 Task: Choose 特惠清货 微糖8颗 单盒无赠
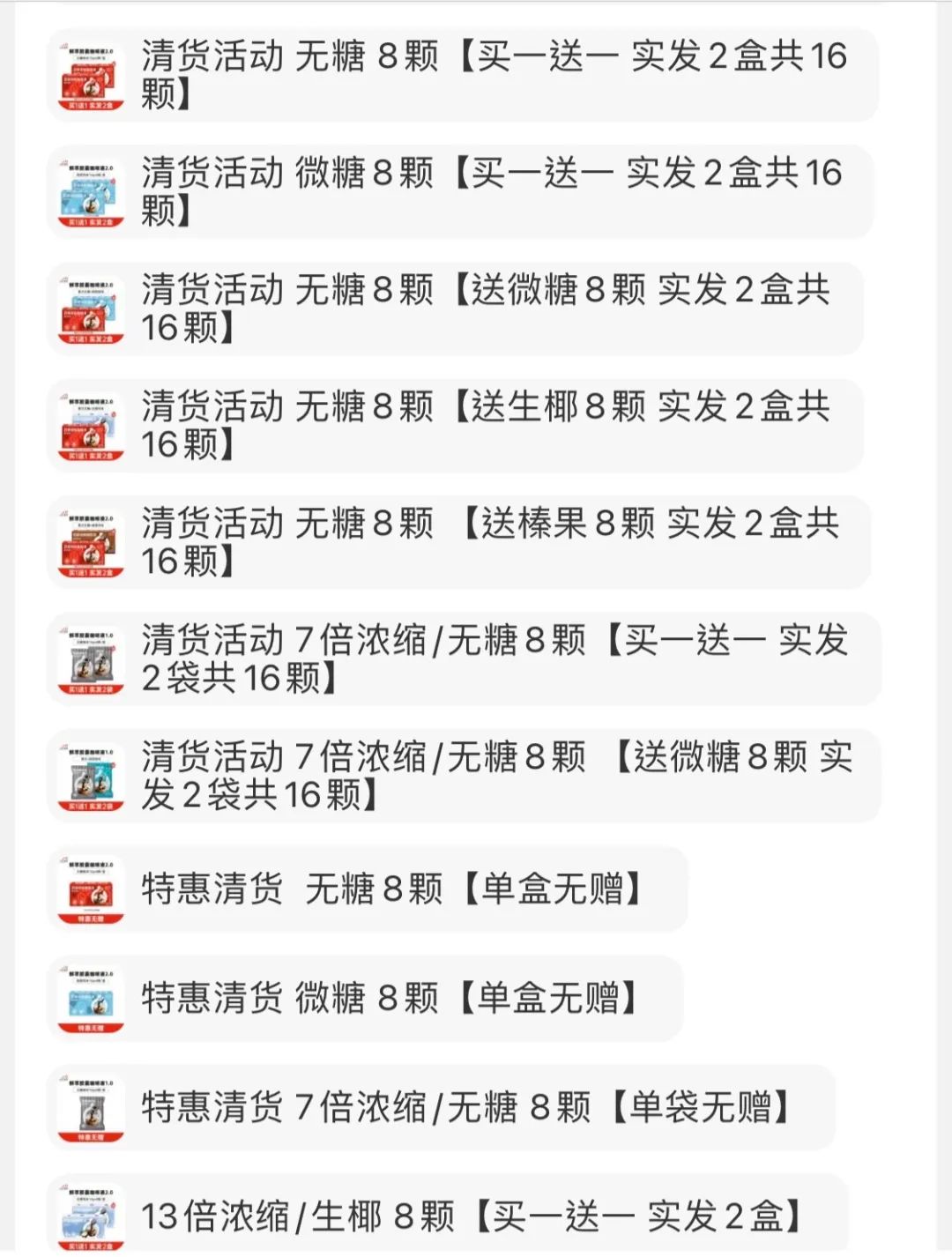[365, 999]
